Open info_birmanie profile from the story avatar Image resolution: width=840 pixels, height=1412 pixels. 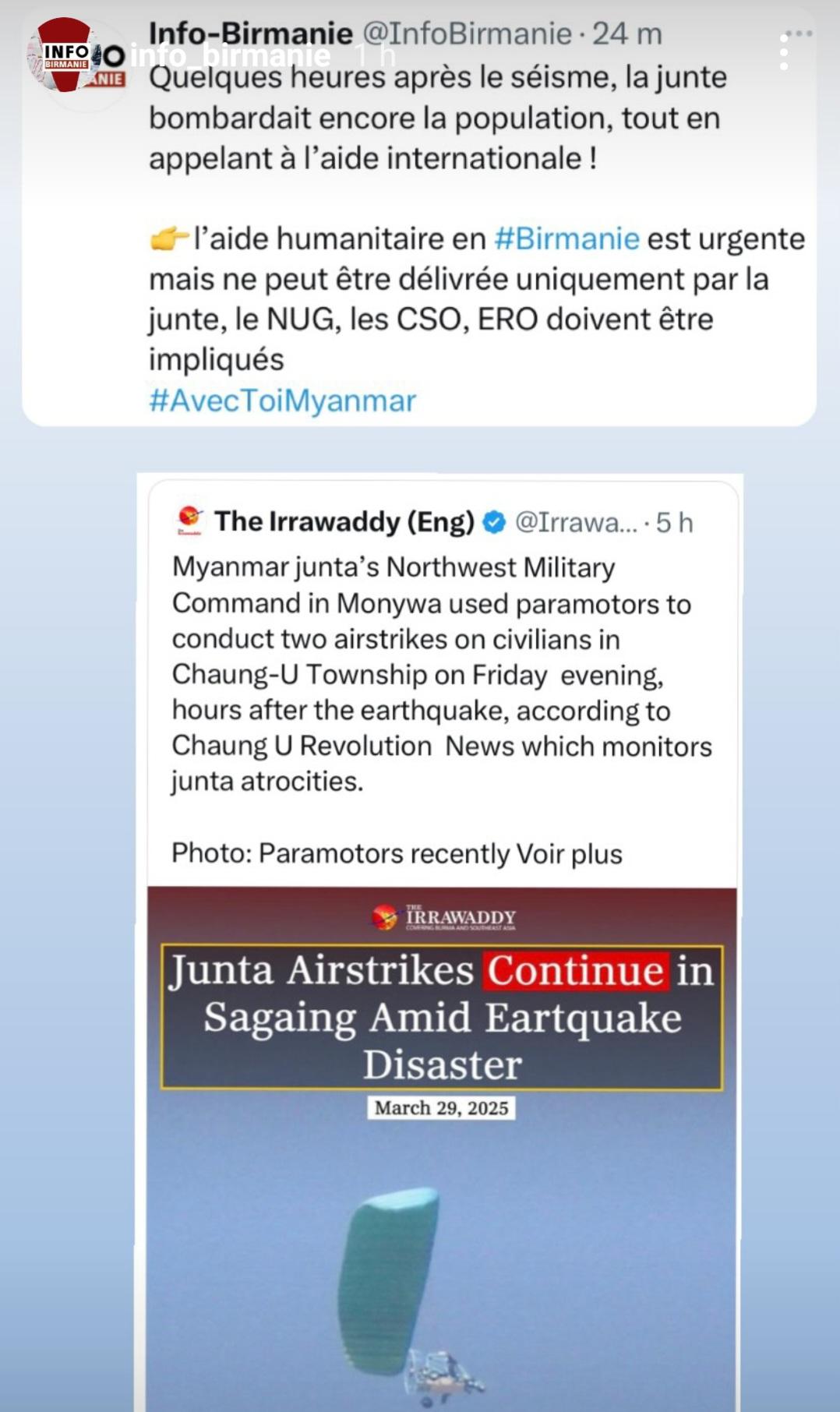[x=65, y=55]
